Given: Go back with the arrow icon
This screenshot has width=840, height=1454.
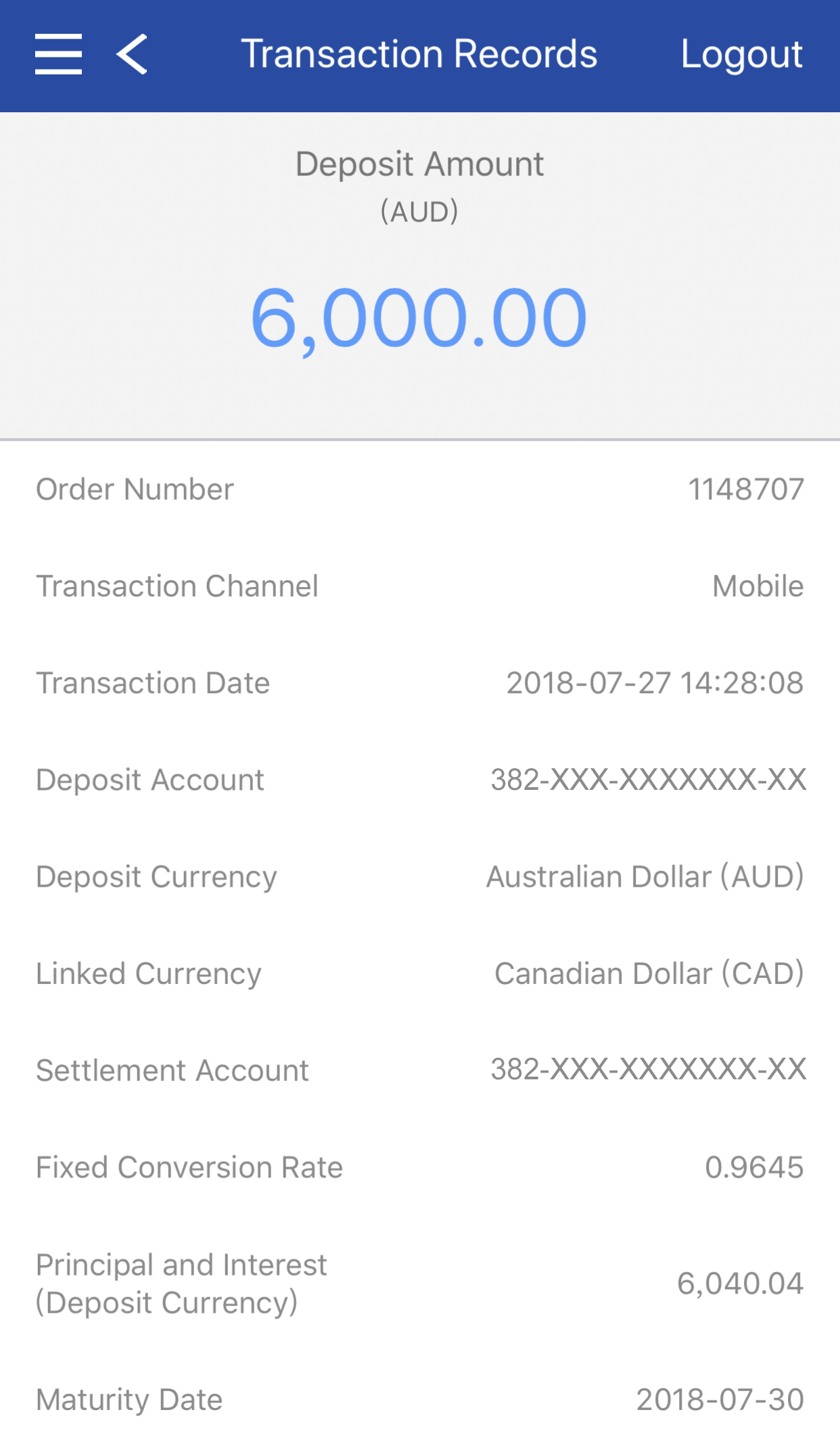Looking at the screenshot, I should pos(132,54).
